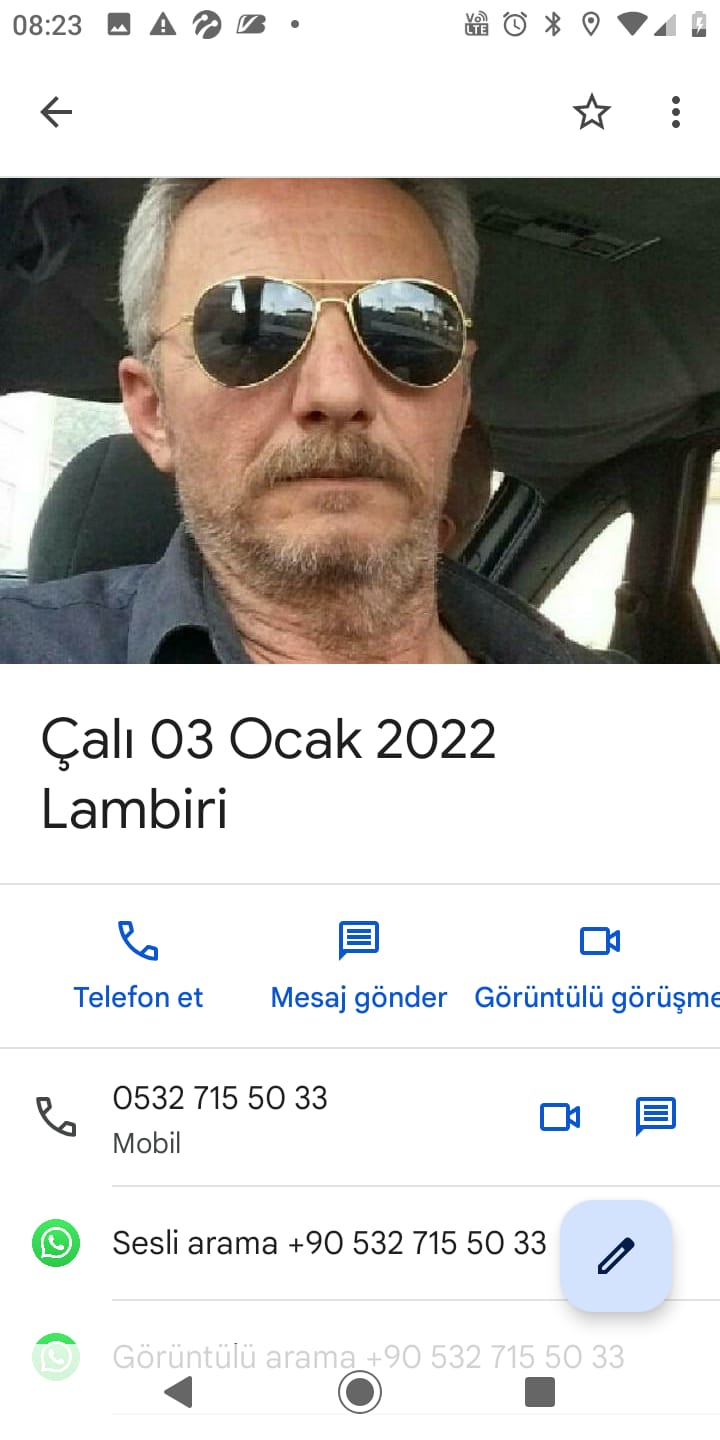Screen dimensions: 720x1440
Task: Tap Telefon et to call
Action: [138, 965]
